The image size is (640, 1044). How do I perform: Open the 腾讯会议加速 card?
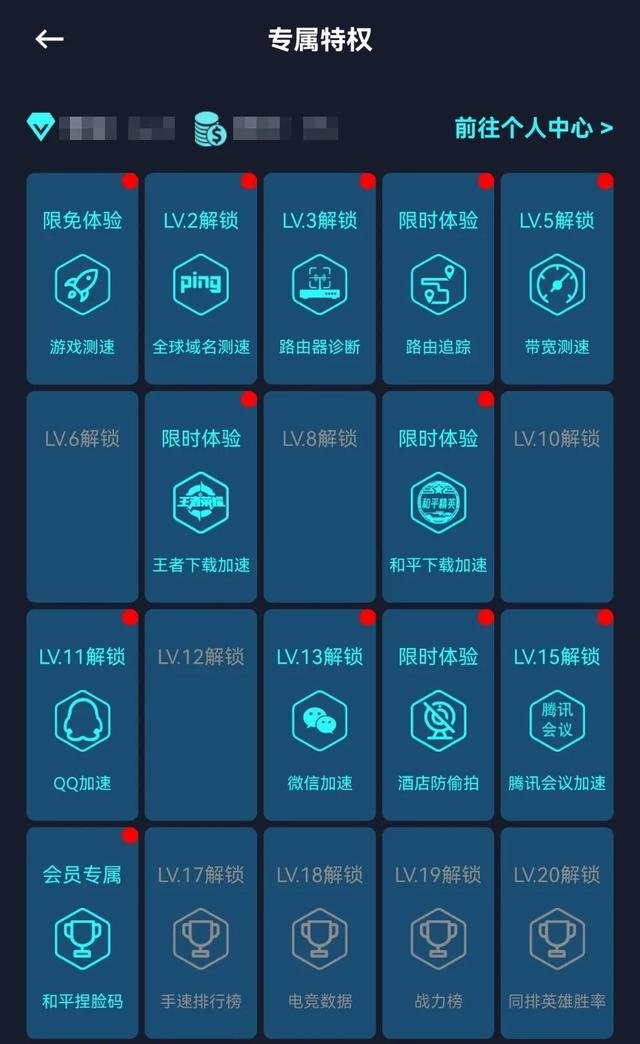pos(557,716)
